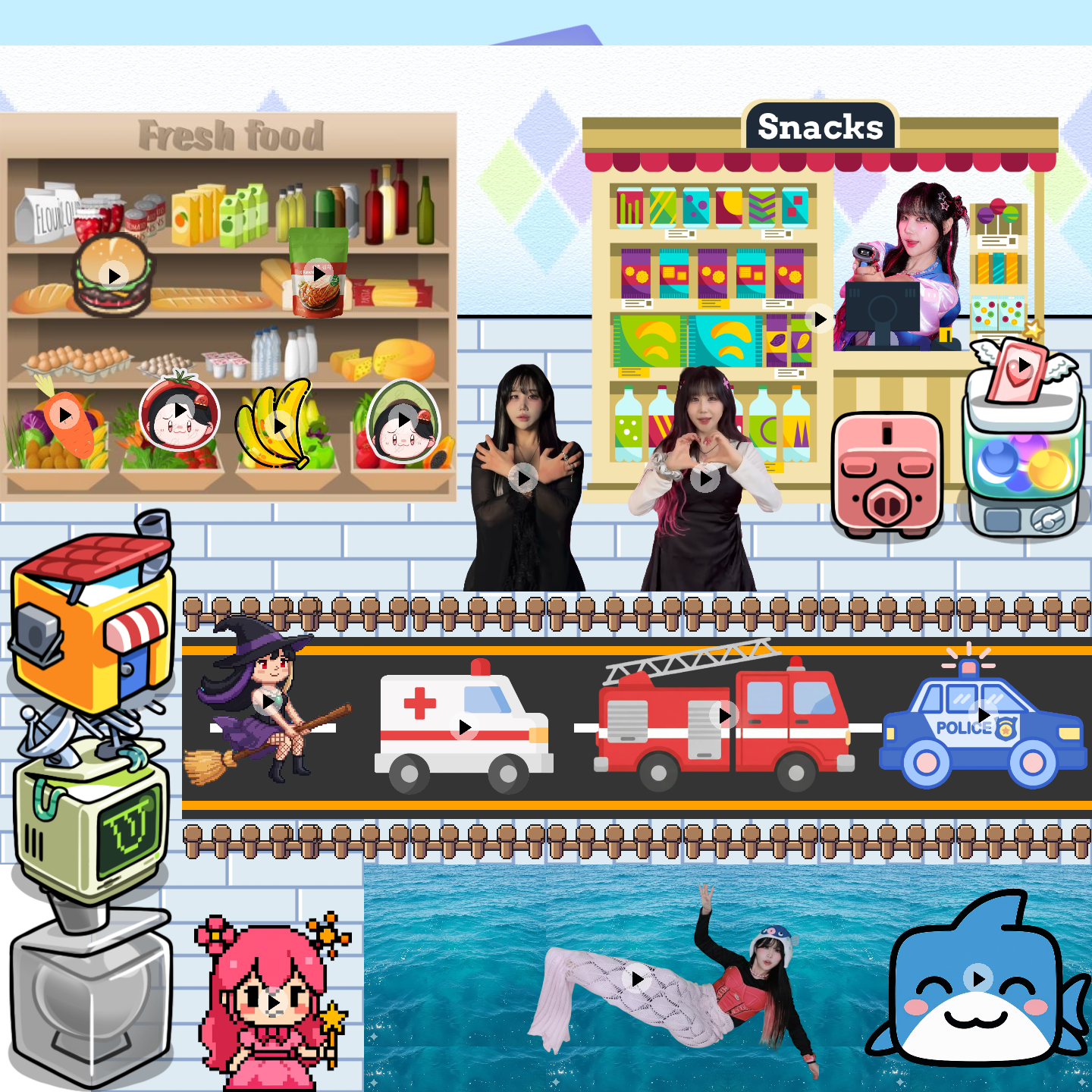Screen dimensions: 1092x1092
Task: Play the bananas sticker video
Action: [279, 425]
